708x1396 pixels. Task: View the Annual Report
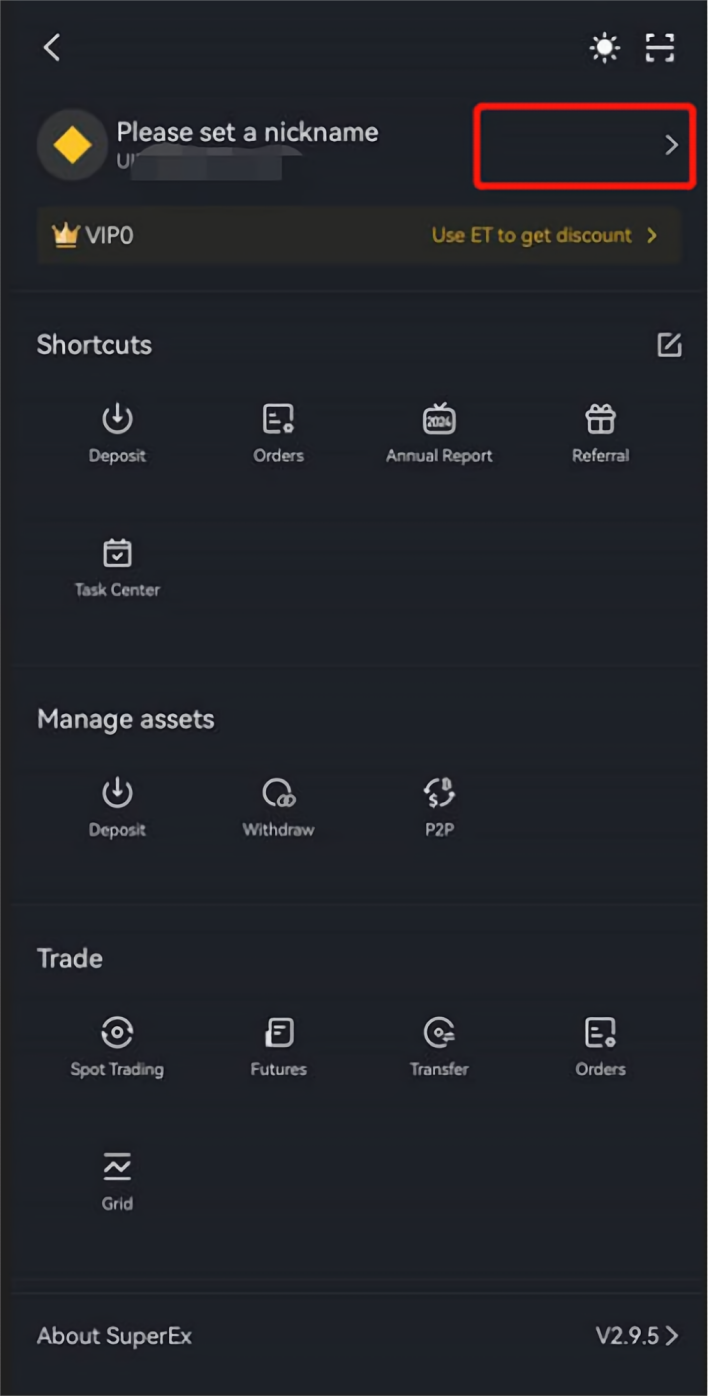click(x=439, y=434)
